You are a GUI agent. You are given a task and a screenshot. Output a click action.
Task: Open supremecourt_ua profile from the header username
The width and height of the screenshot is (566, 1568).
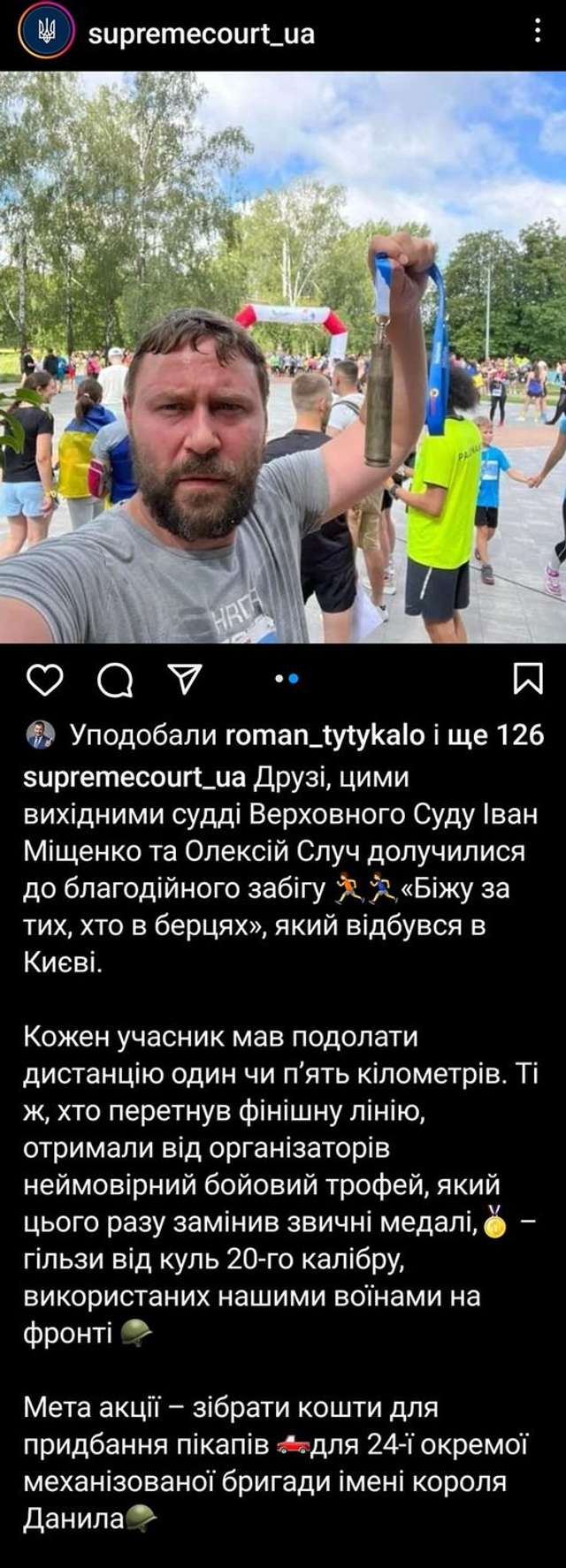coord(201,34)
